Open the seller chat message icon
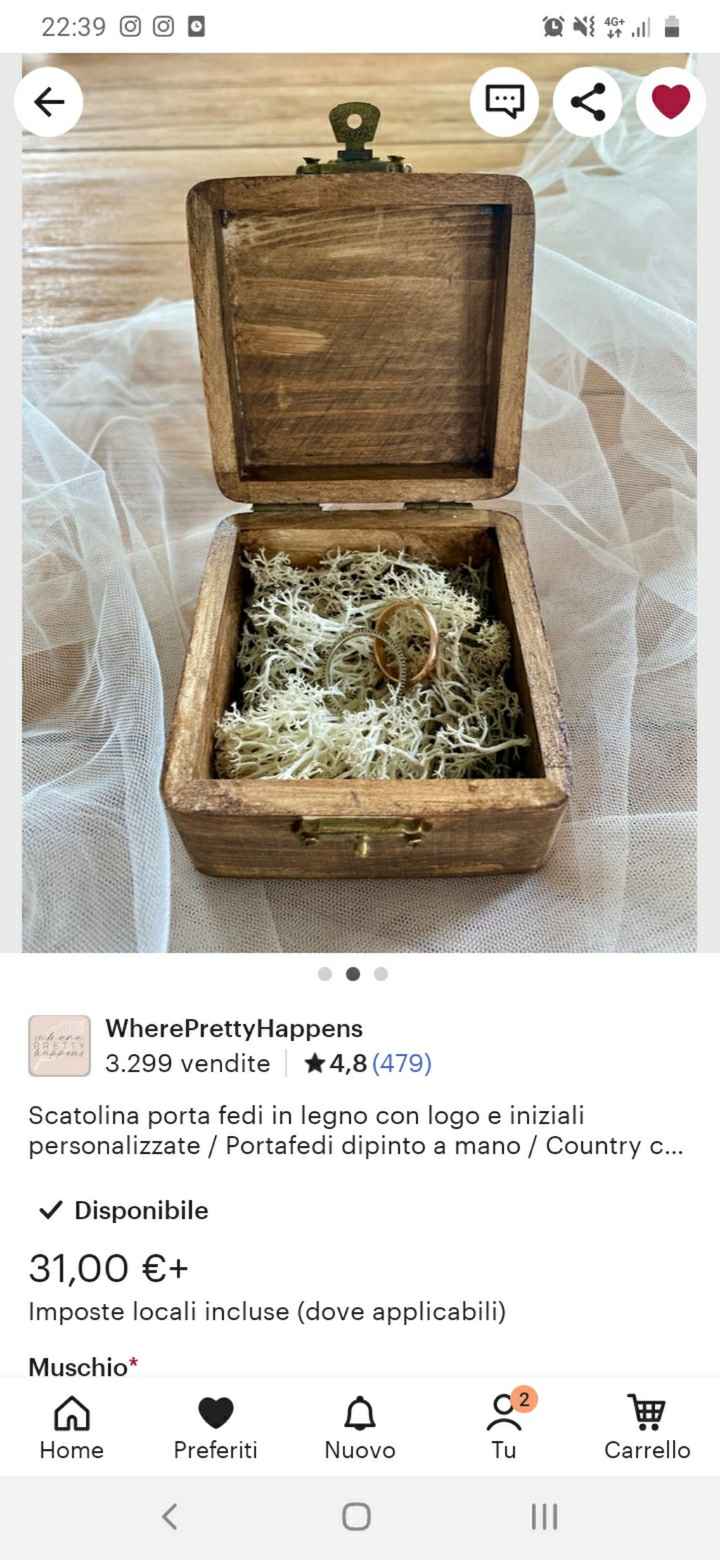This screenshot has width=720, height=1560. click(505, 101)
